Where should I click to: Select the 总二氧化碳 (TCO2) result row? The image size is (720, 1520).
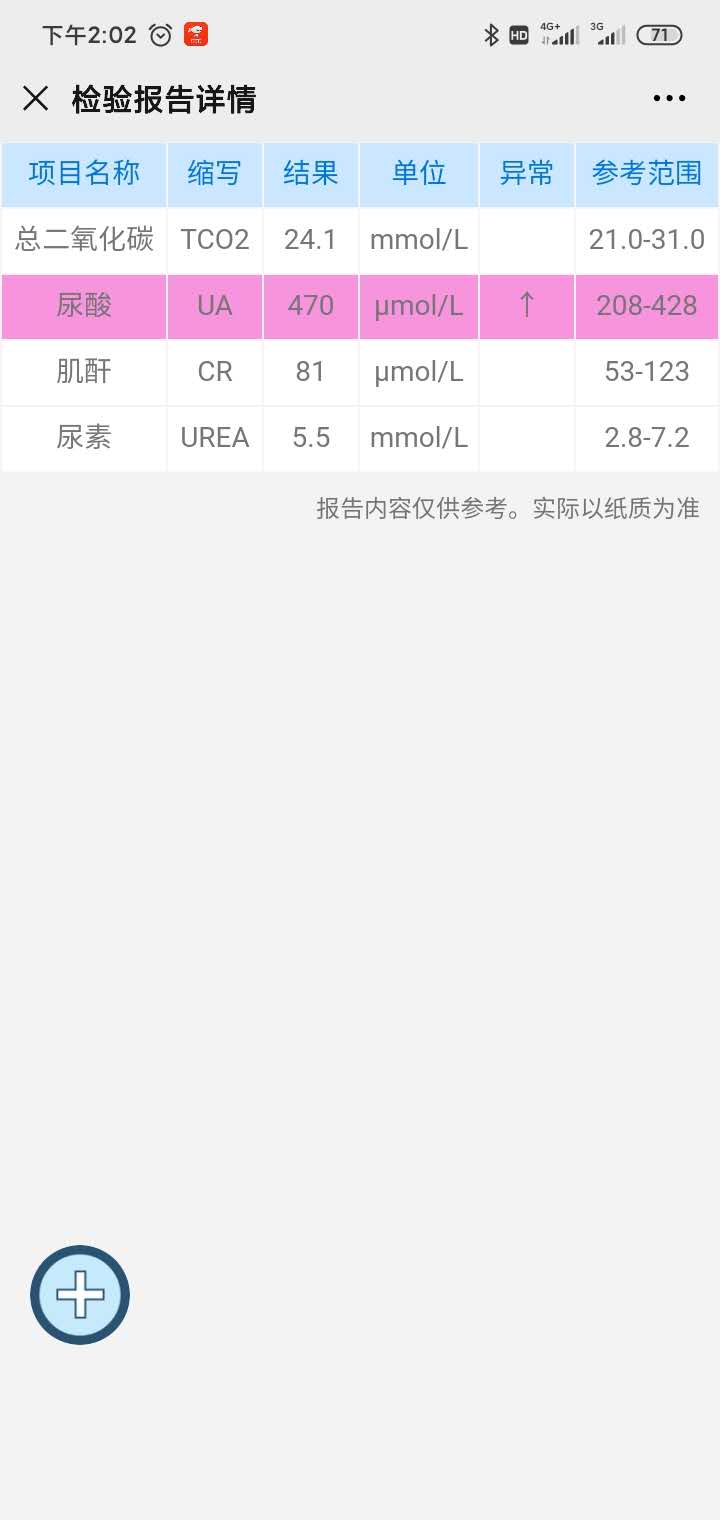pos(360,239)
